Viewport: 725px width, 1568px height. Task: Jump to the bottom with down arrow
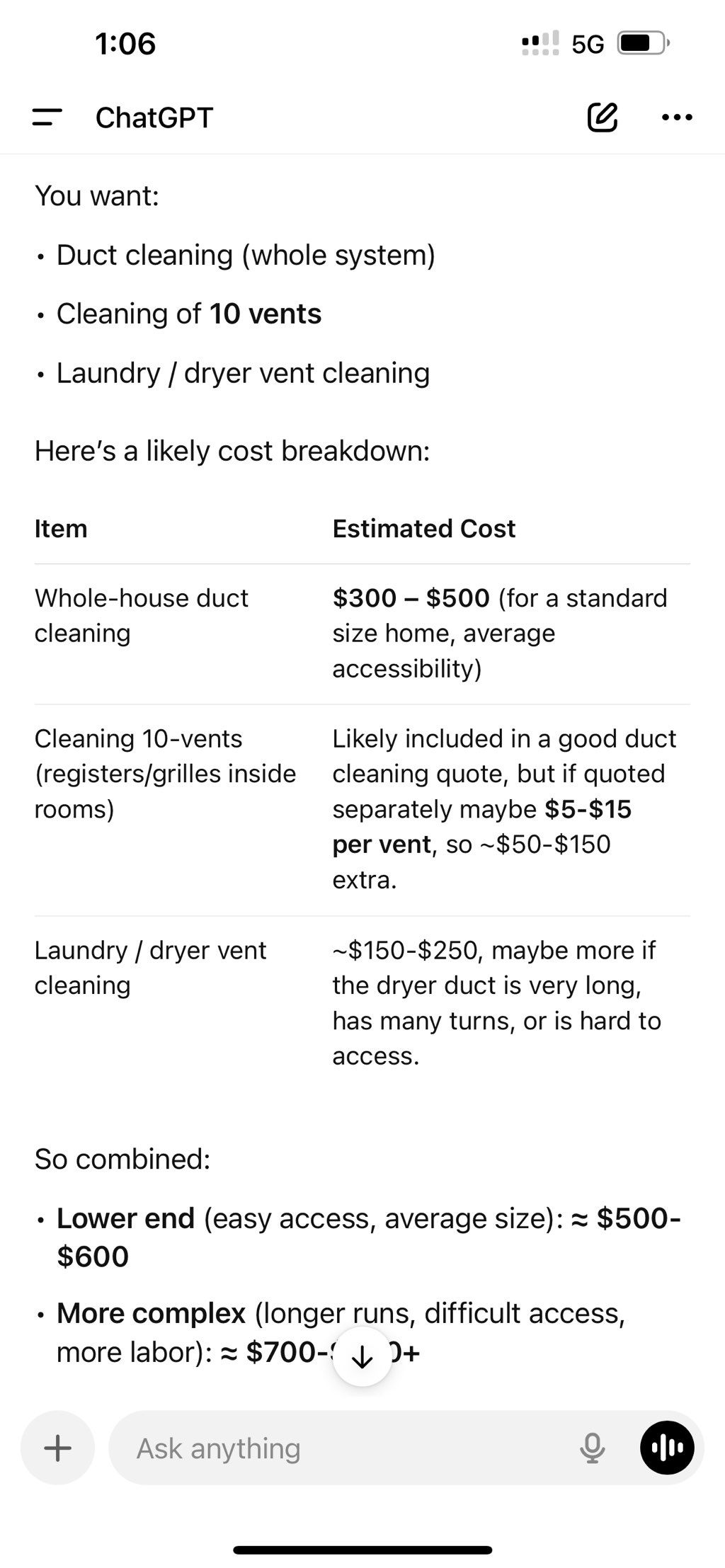pos(362,1356)
